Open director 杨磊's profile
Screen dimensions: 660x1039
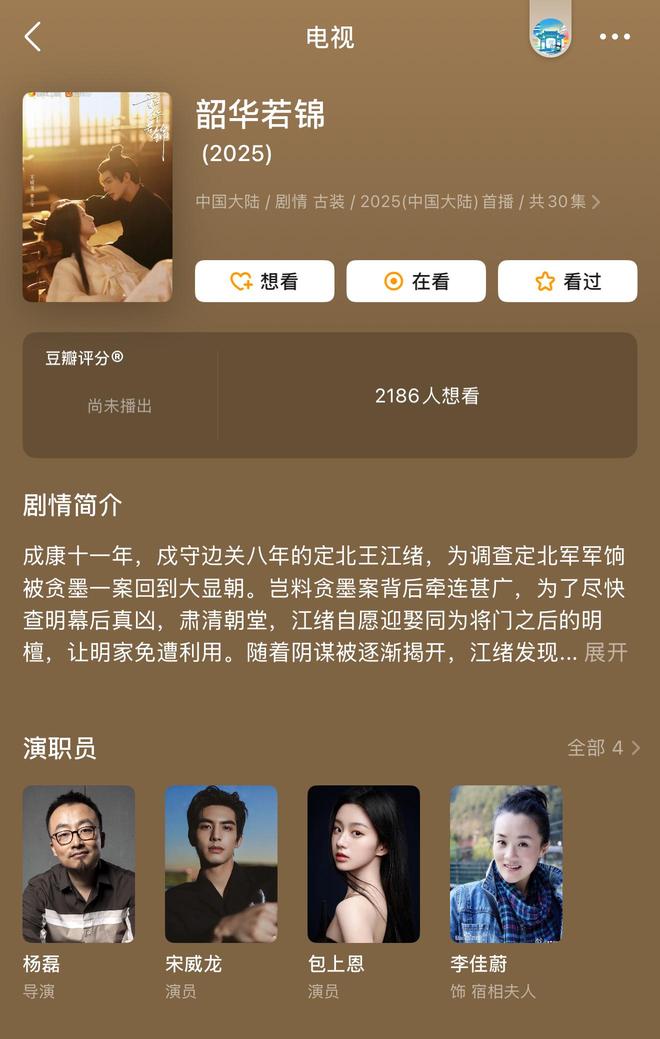pyautogui.click(x=79, y=864)
